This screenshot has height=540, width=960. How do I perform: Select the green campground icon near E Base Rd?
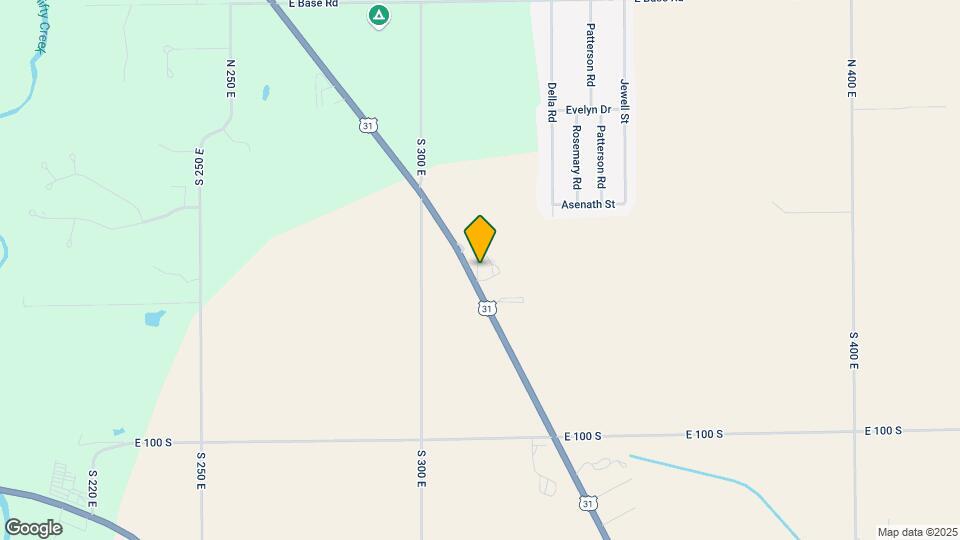[379, 15]
